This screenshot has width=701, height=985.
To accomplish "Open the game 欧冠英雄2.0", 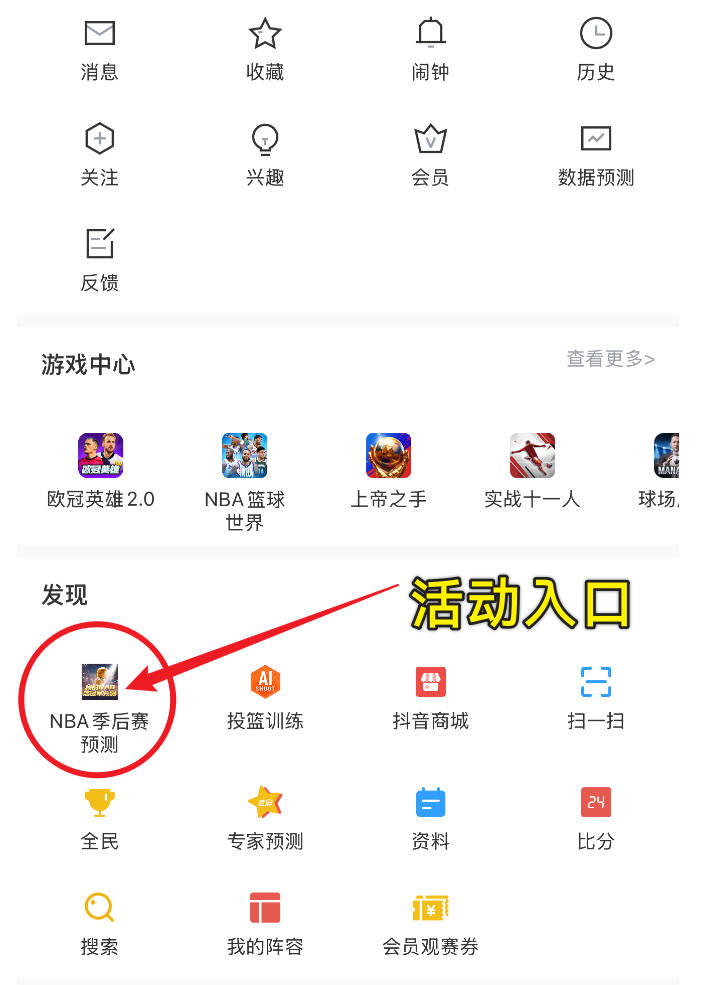I will tap(100, 468).
